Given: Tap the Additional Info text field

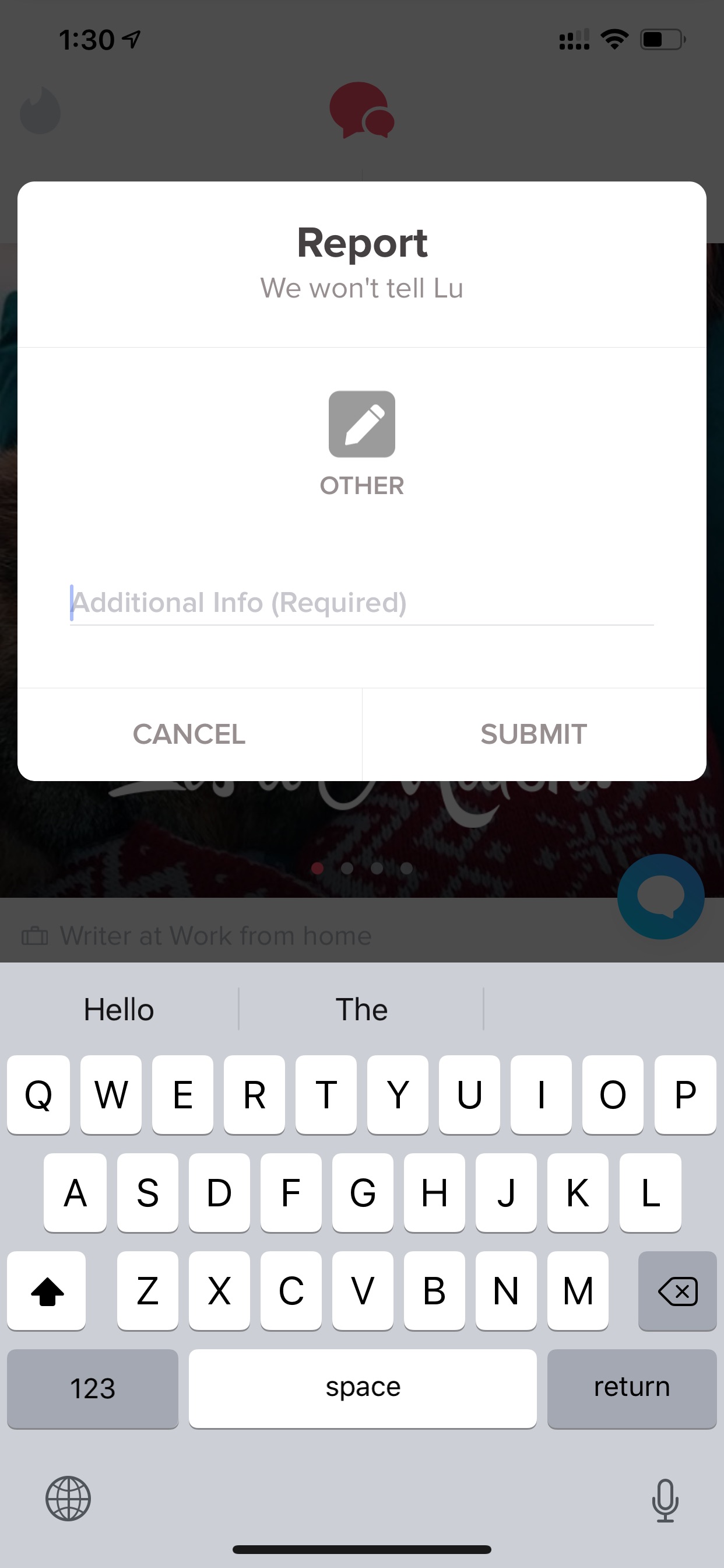Looking at the screenshot, I should pyautogui.click(x=361, y=603).
